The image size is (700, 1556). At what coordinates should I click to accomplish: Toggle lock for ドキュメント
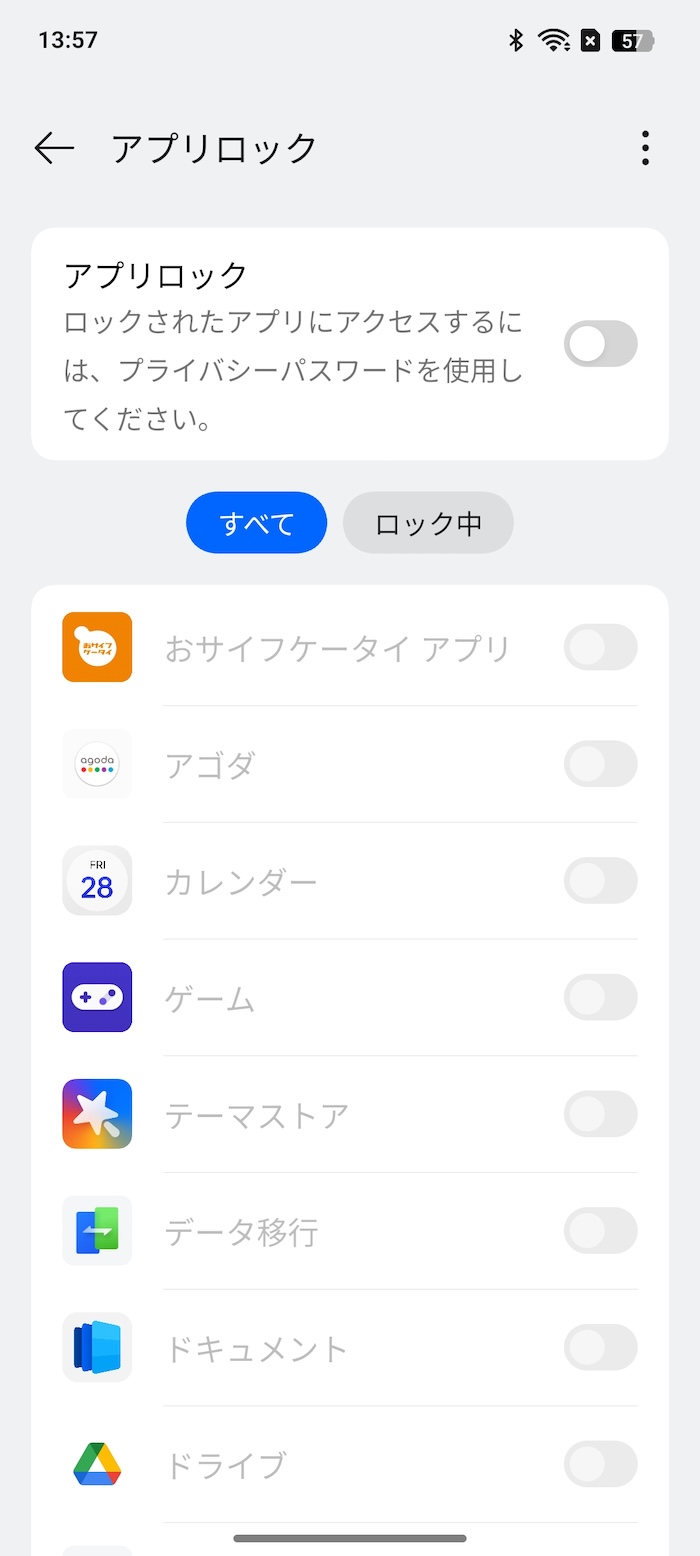600,1347
